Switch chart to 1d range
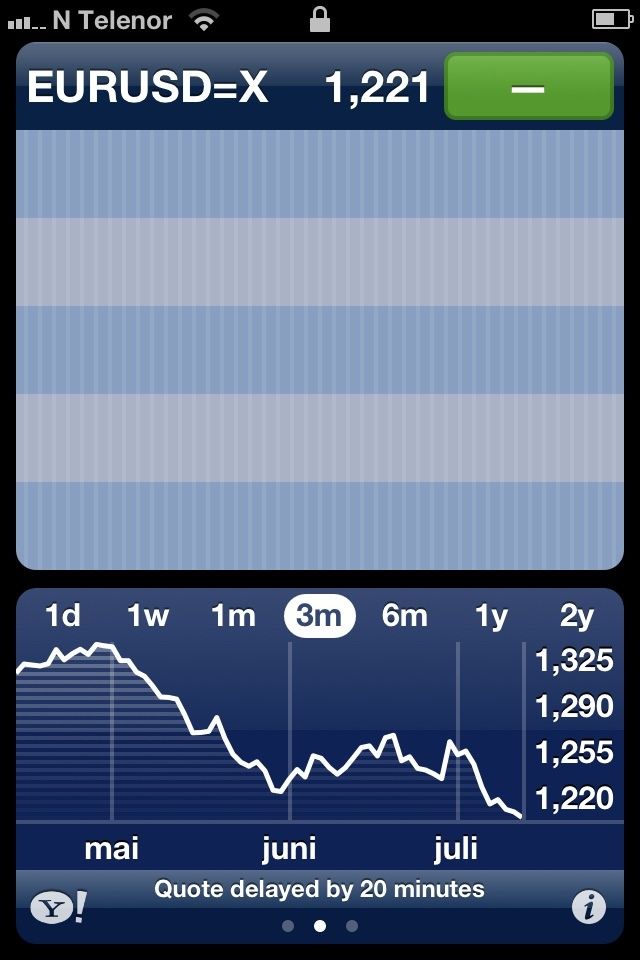The width and height of the screenshot is (640, 960). [x=62, y=616]
